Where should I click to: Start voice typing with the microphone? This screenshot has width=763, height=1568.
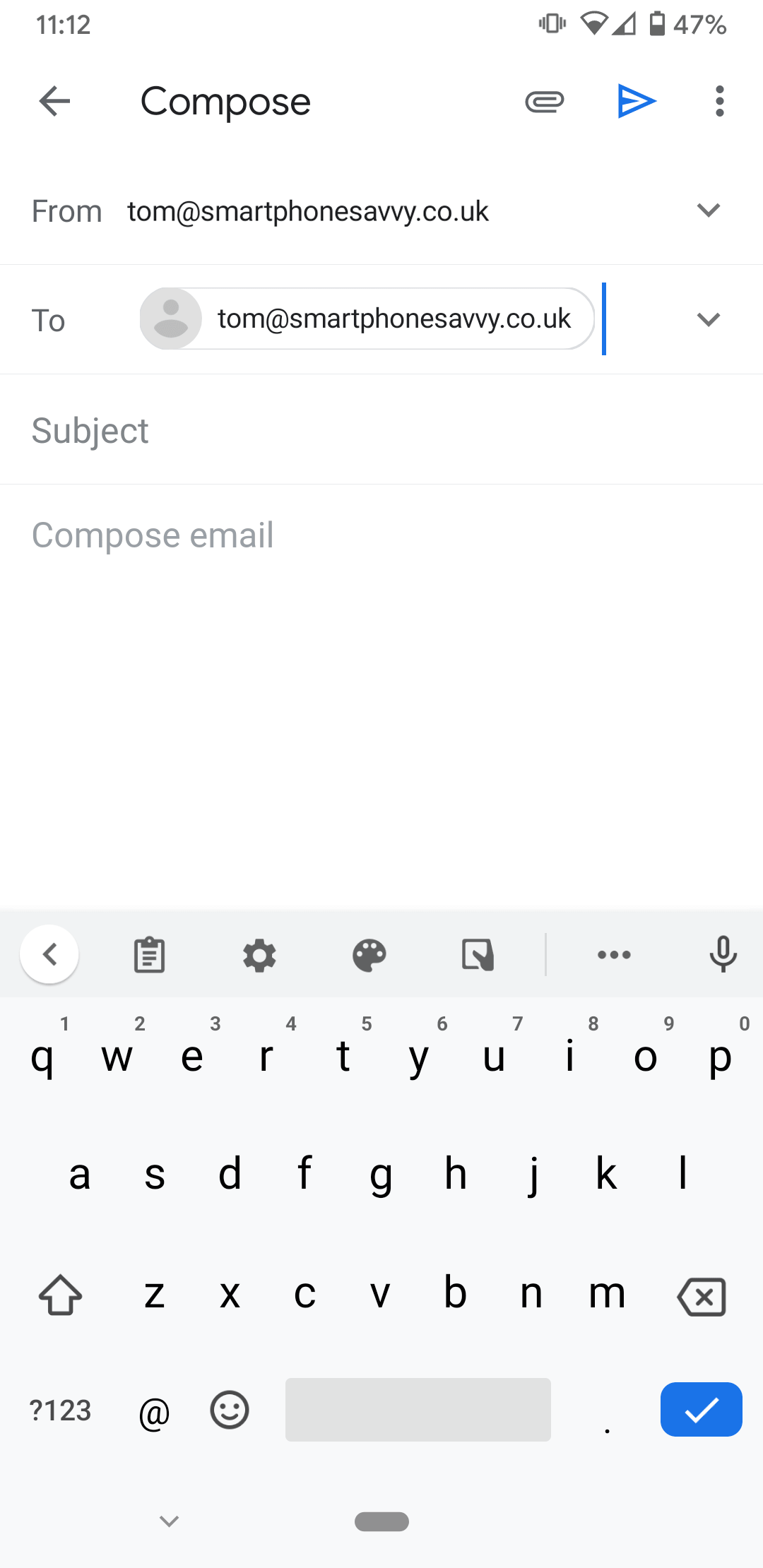click(723, 955)
